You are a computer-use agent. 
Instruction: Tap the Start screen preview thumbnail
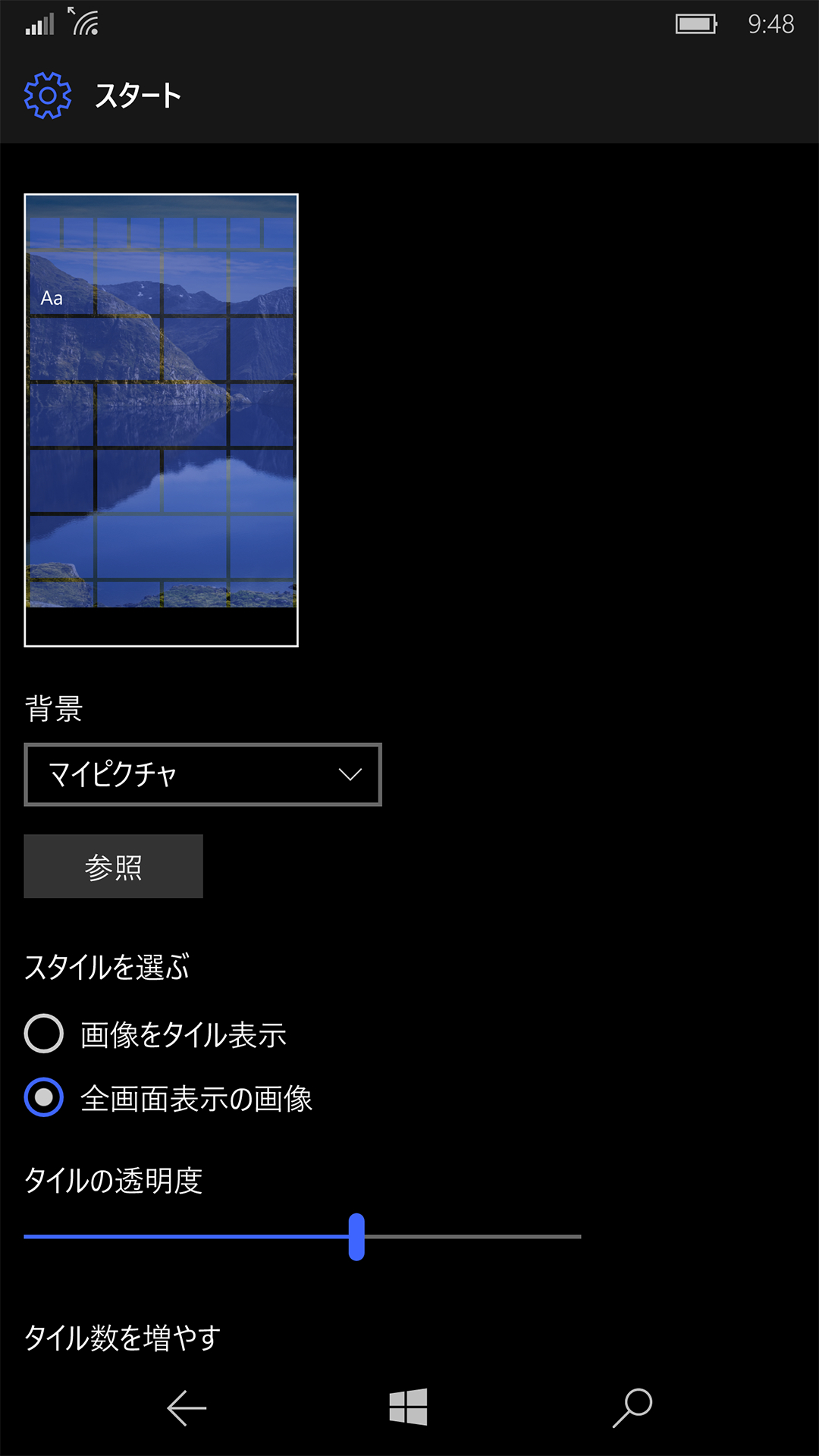click(x=161, y=419)
